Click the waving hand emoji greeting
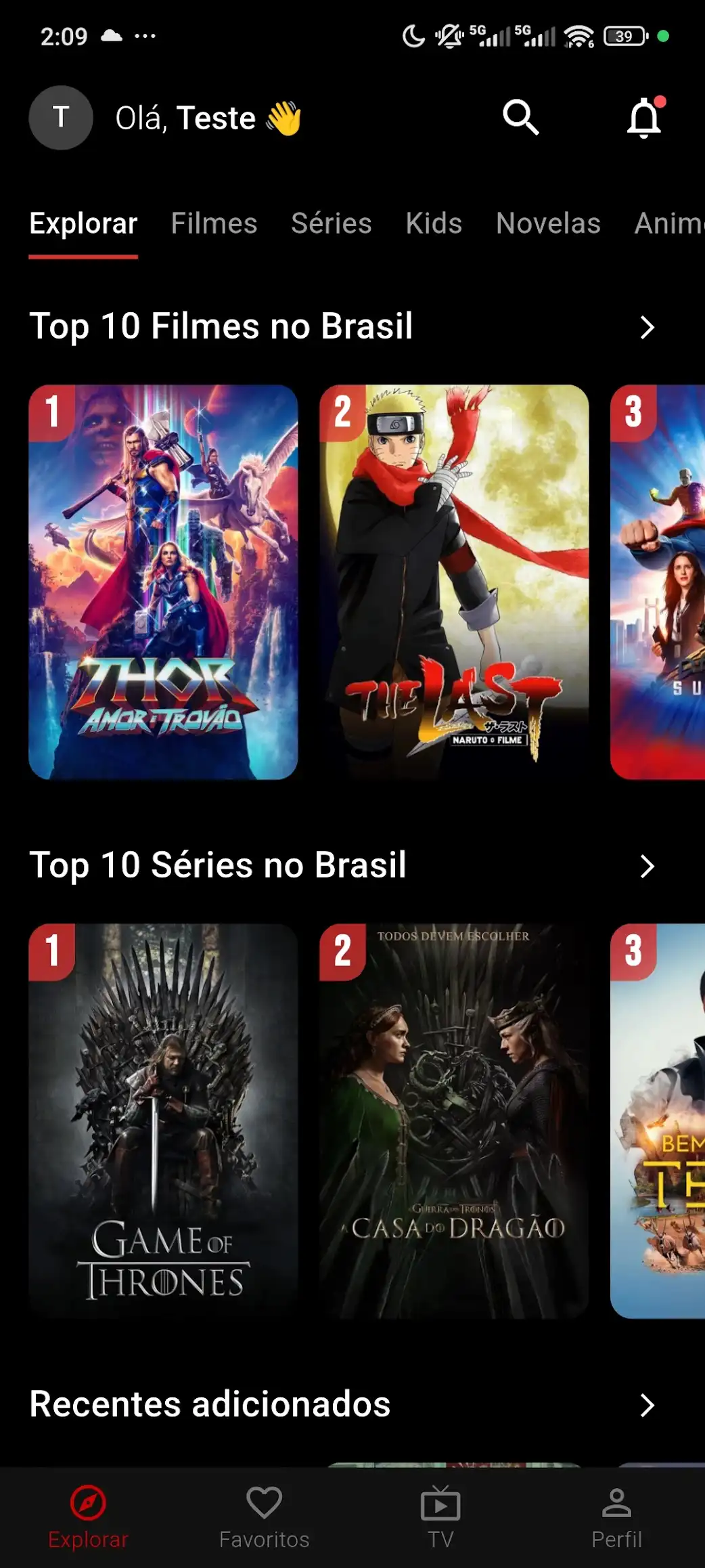The image size is (705, 1568). [284, 117]
